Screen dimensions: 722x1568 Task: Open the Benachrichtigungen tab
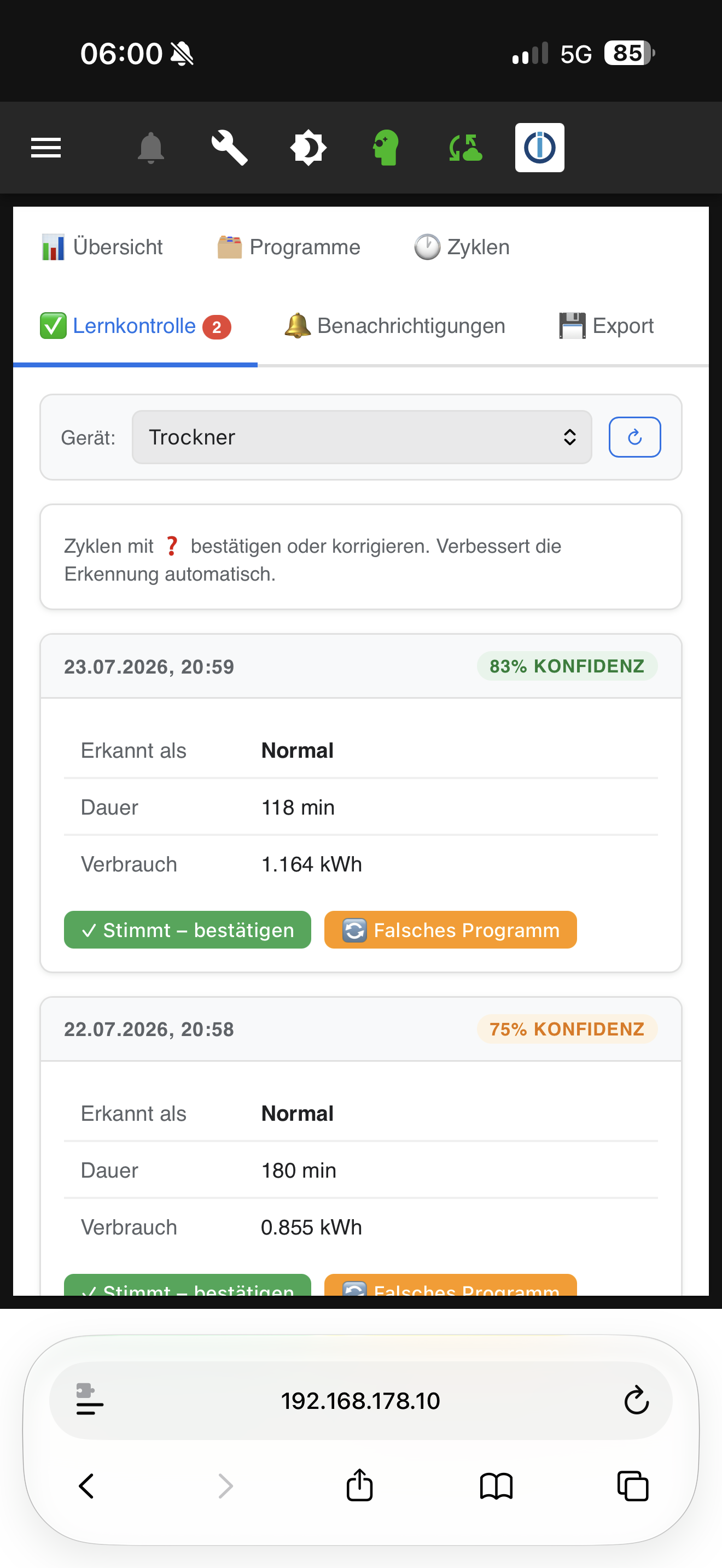(394, 326)
